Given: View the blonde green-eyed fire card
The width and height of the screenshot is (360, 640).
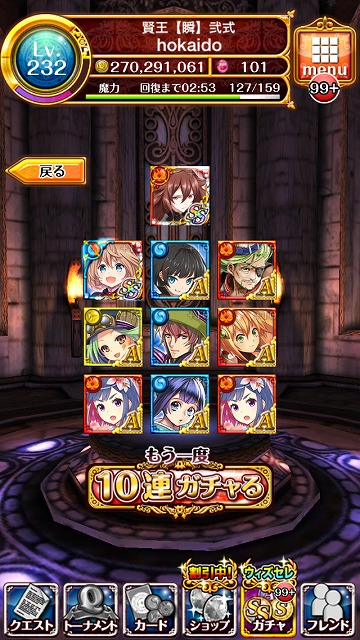Looking at the screenshot, I should (x=247, y=337).
